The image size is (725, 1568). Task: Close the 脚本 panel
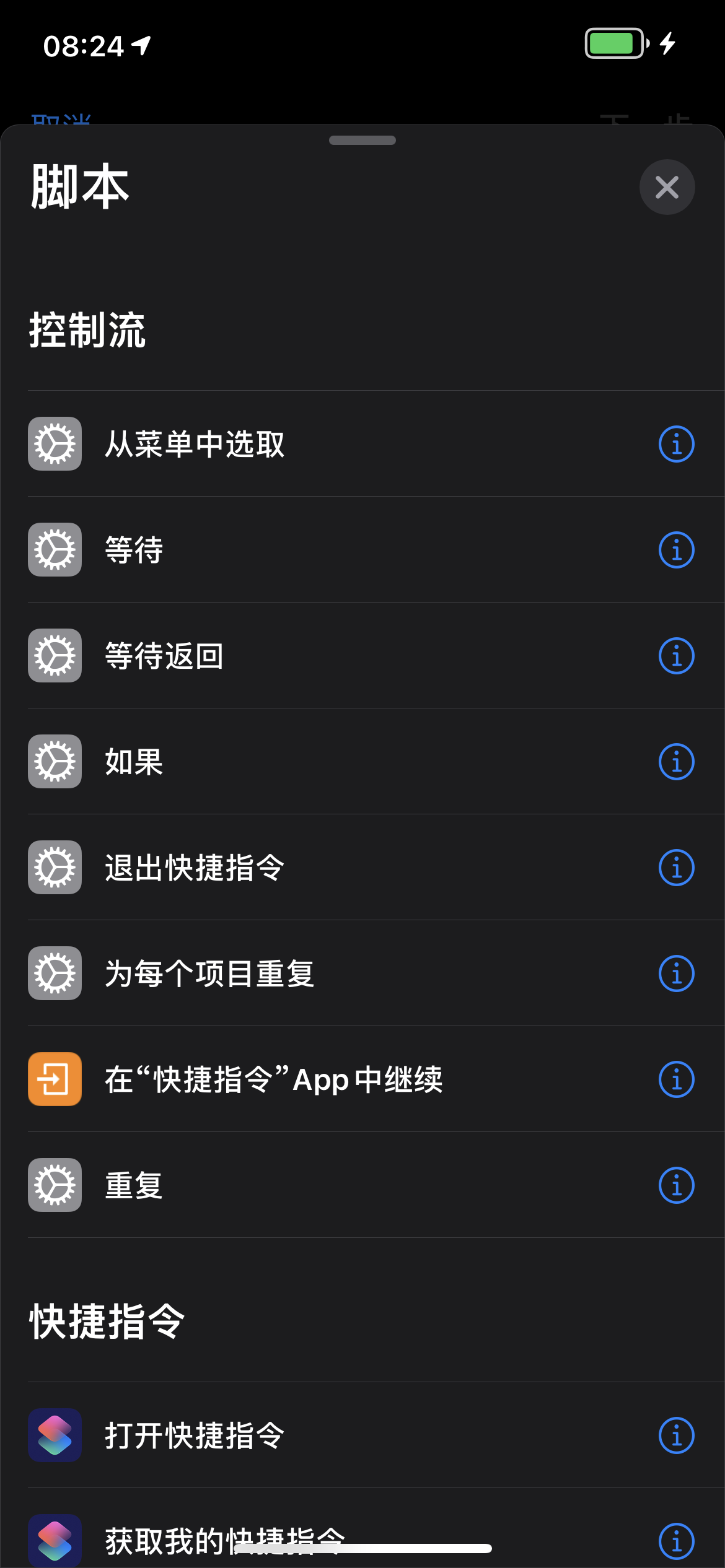click(x=667, y=187)
